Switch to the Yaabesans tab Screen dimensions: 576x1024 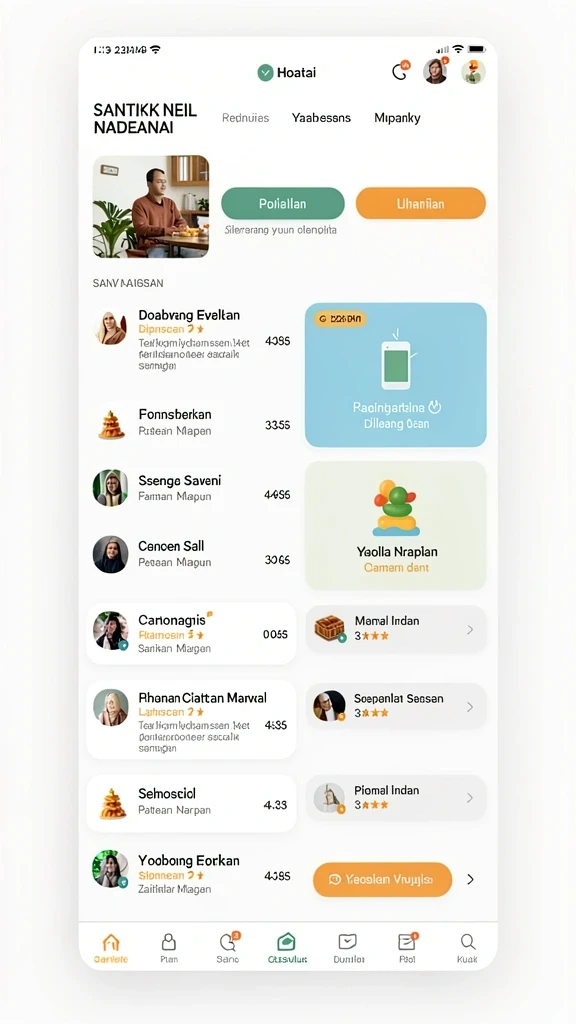pyautogui.click(x=321, y=118)
